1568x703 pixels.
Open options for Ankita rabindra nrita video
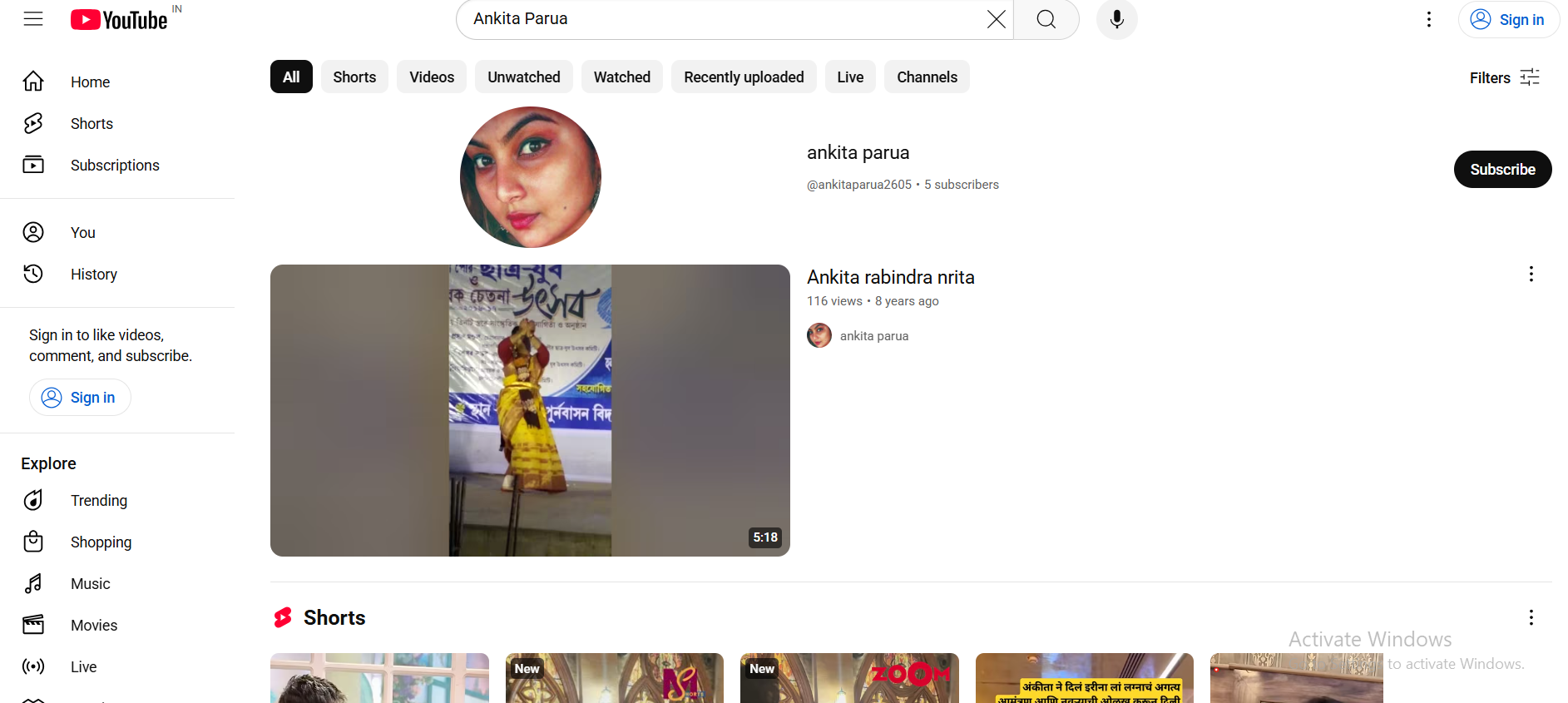point(1531,275)
